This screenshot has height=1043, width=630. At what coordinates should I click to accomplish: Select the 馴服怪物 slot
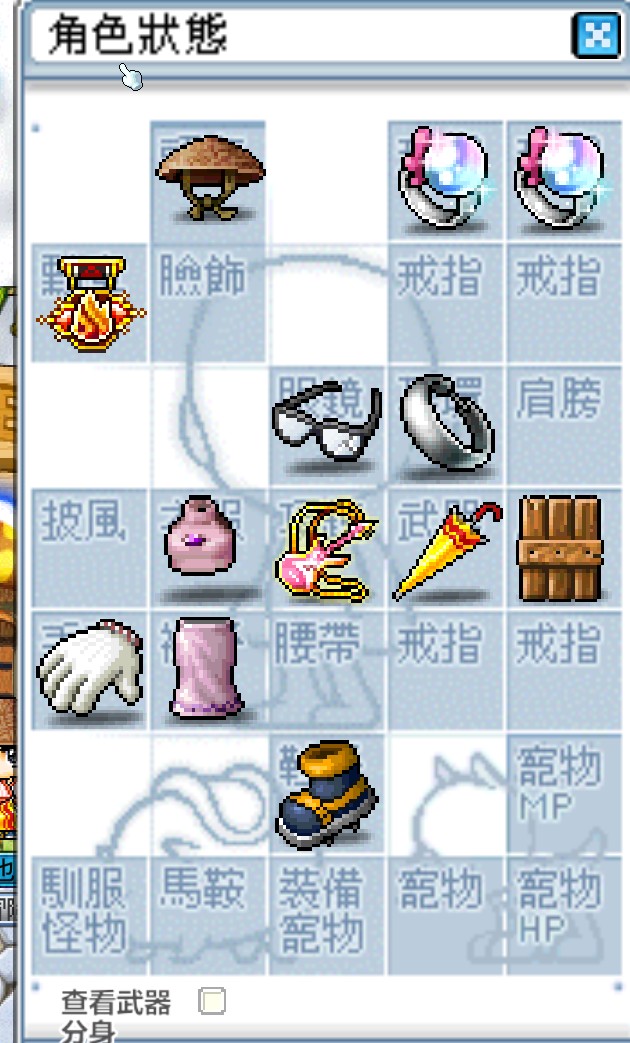[x=91, y=912]
